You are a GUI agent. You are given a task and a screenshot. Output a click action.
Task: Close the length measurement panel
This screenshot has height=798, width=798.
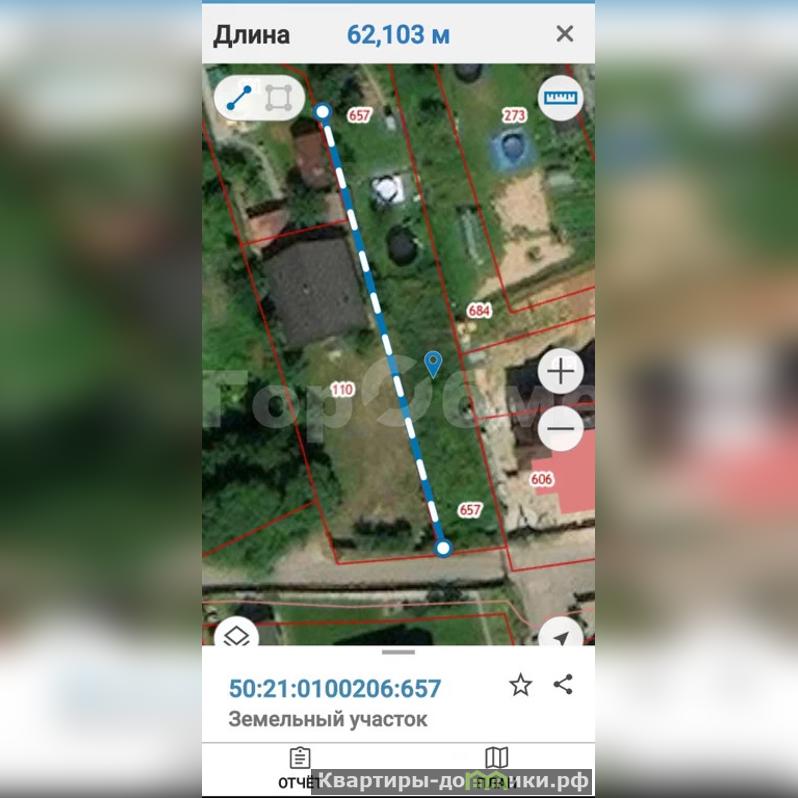point(564,34)
